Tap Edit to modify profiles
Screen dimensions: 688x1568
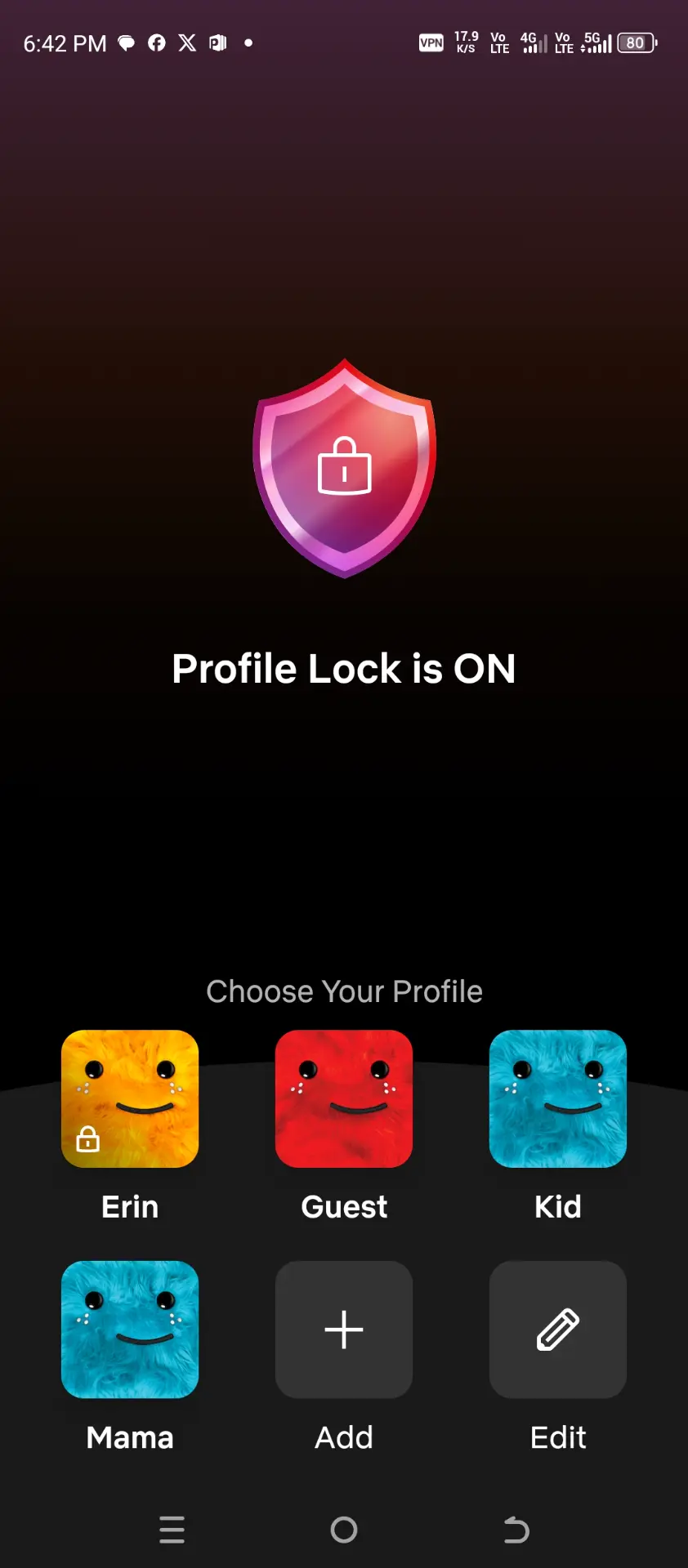[x=558, y=1330]
